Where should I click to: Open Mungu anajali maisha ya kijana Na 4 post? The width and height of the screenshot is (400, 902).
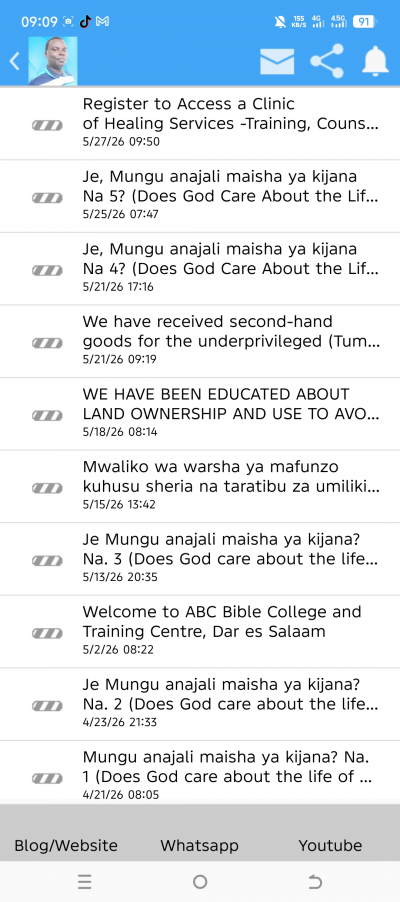(x=200, y=269)
